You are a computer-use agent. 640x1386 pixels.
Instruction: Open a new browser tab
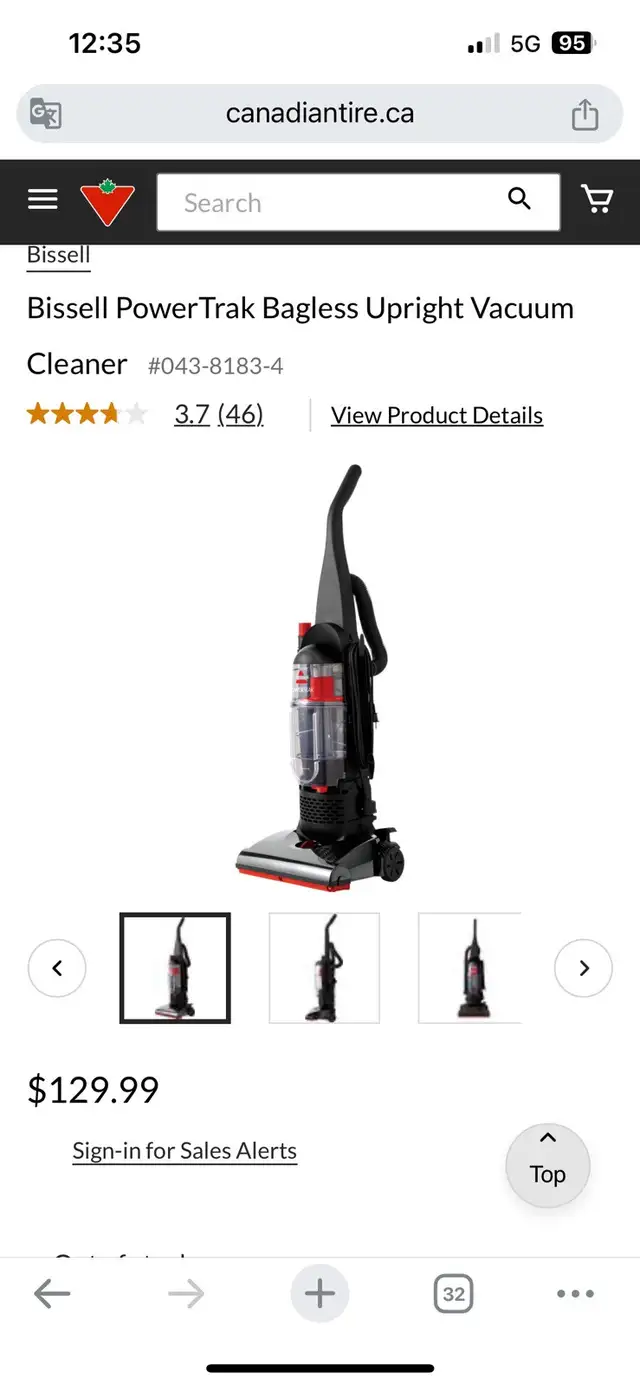point(320,1294)
